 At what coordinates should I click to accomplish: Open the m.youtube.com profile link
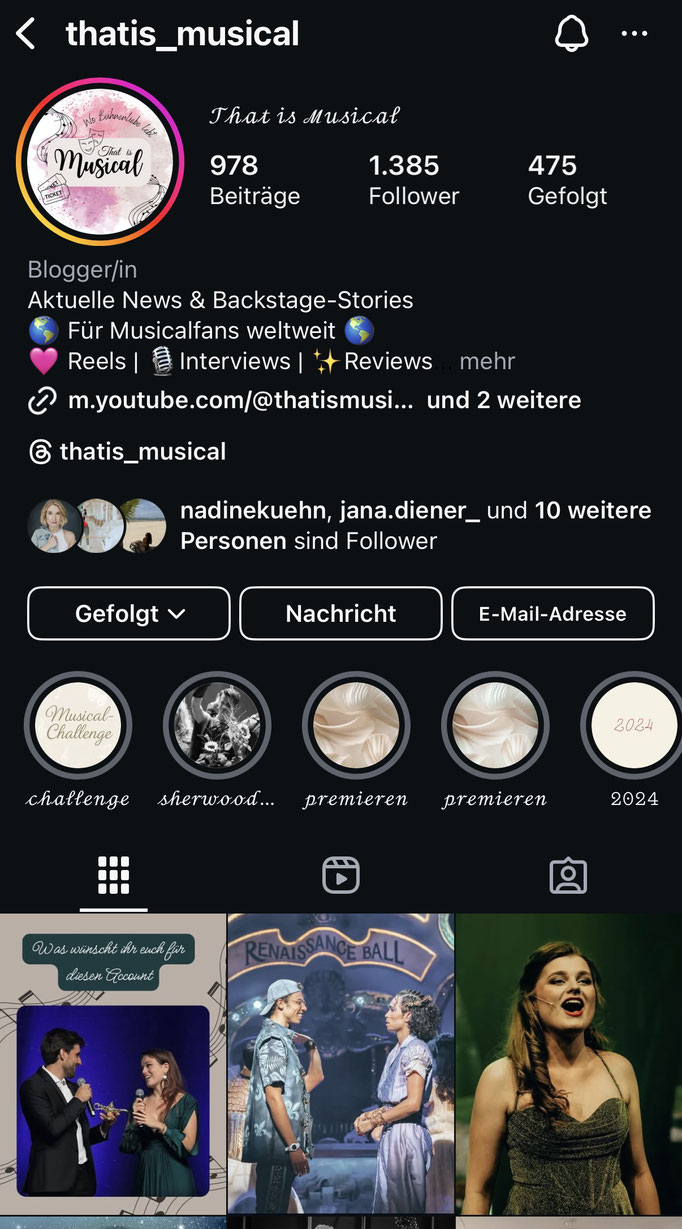pyautogui.click(x=240, y=401)
